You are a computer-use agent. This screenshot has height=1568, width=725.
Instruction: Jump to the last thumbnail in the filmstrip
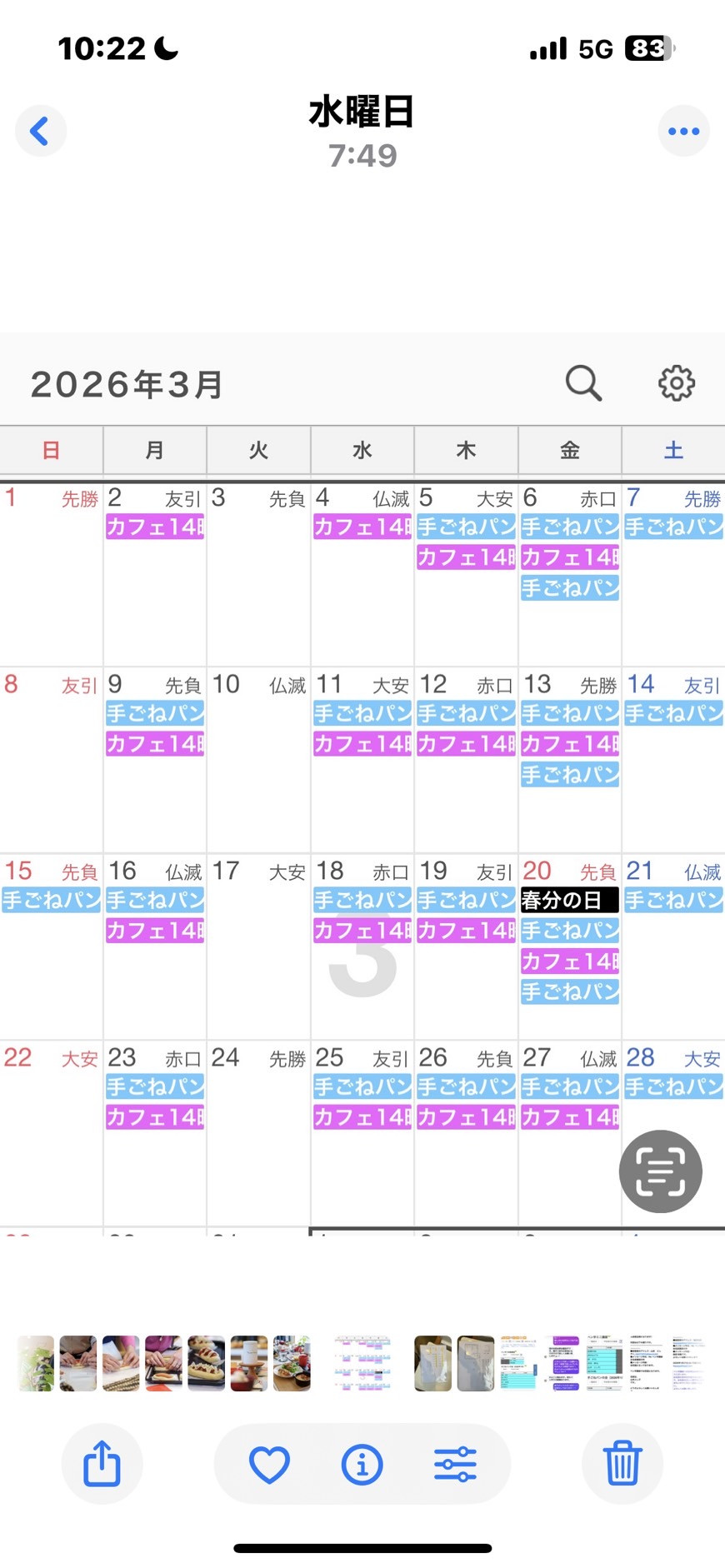pyautogui.click(x=688, y=1364)
